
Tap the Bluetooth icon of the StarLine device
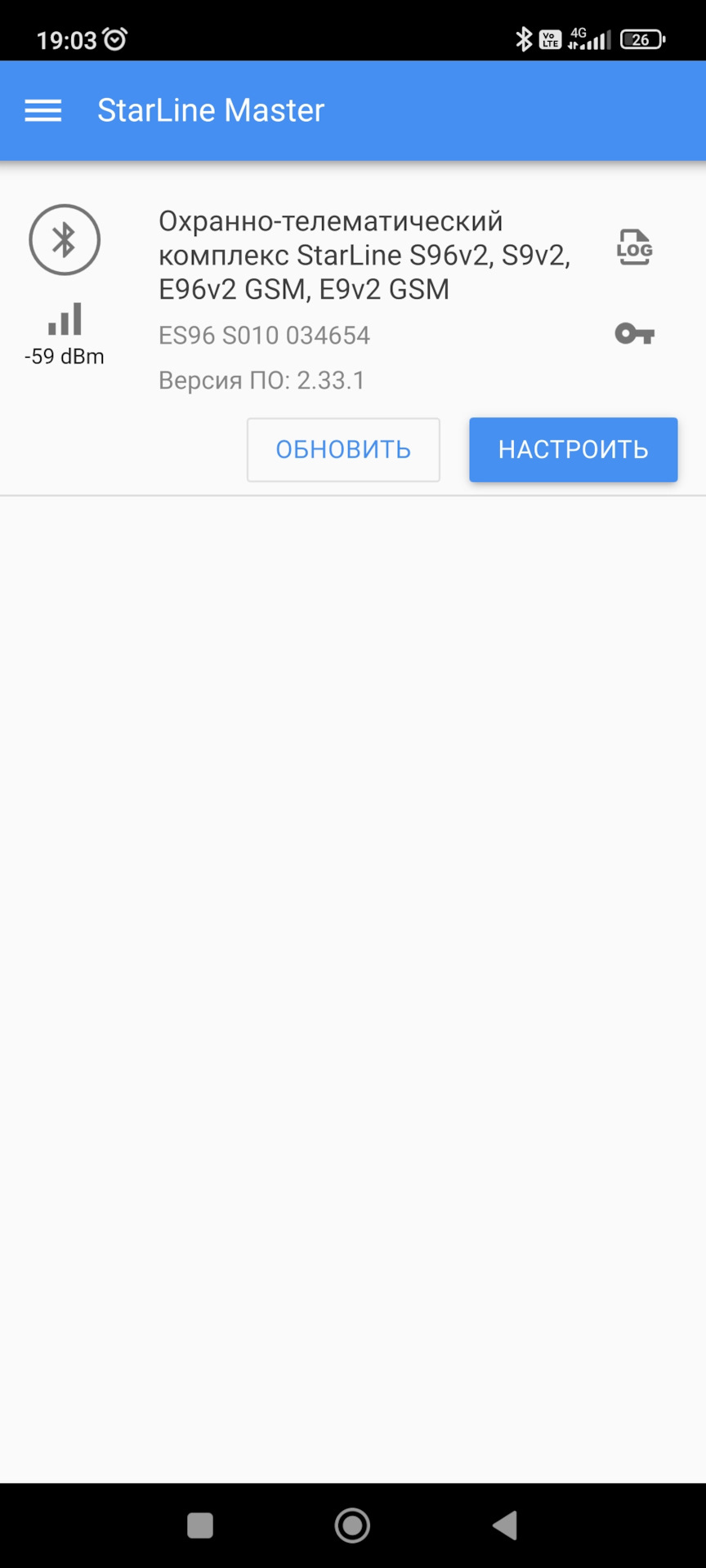pyautogui.click(x=65, y=240)
